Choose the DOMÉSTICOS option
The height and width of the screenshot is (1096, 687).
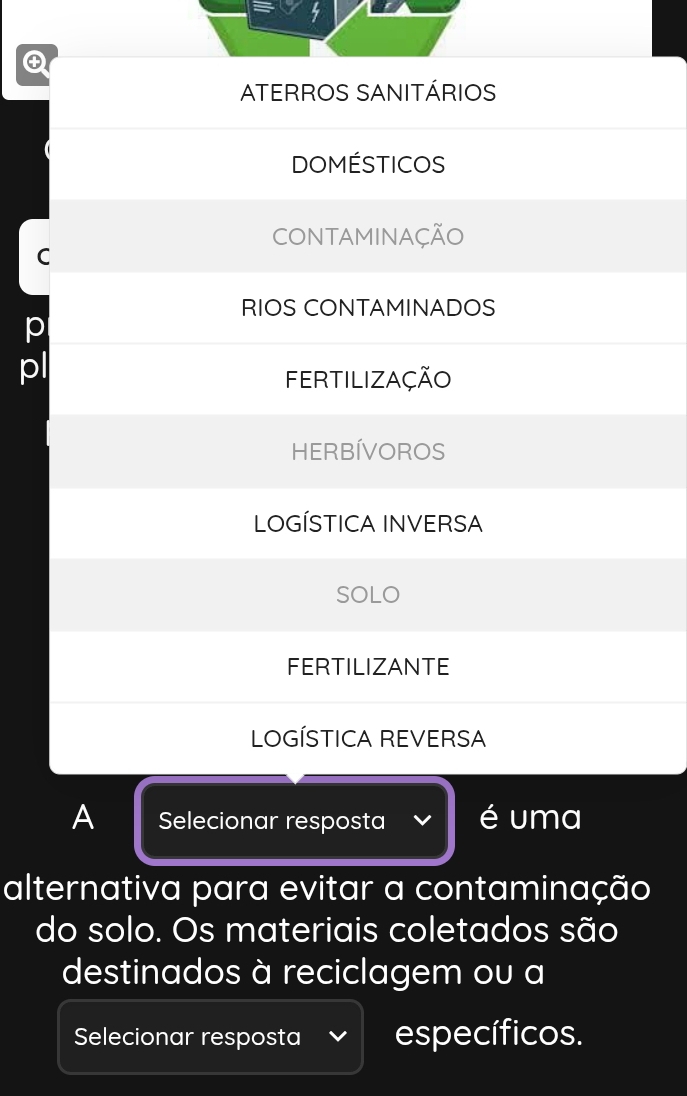(x=368, y=165)
